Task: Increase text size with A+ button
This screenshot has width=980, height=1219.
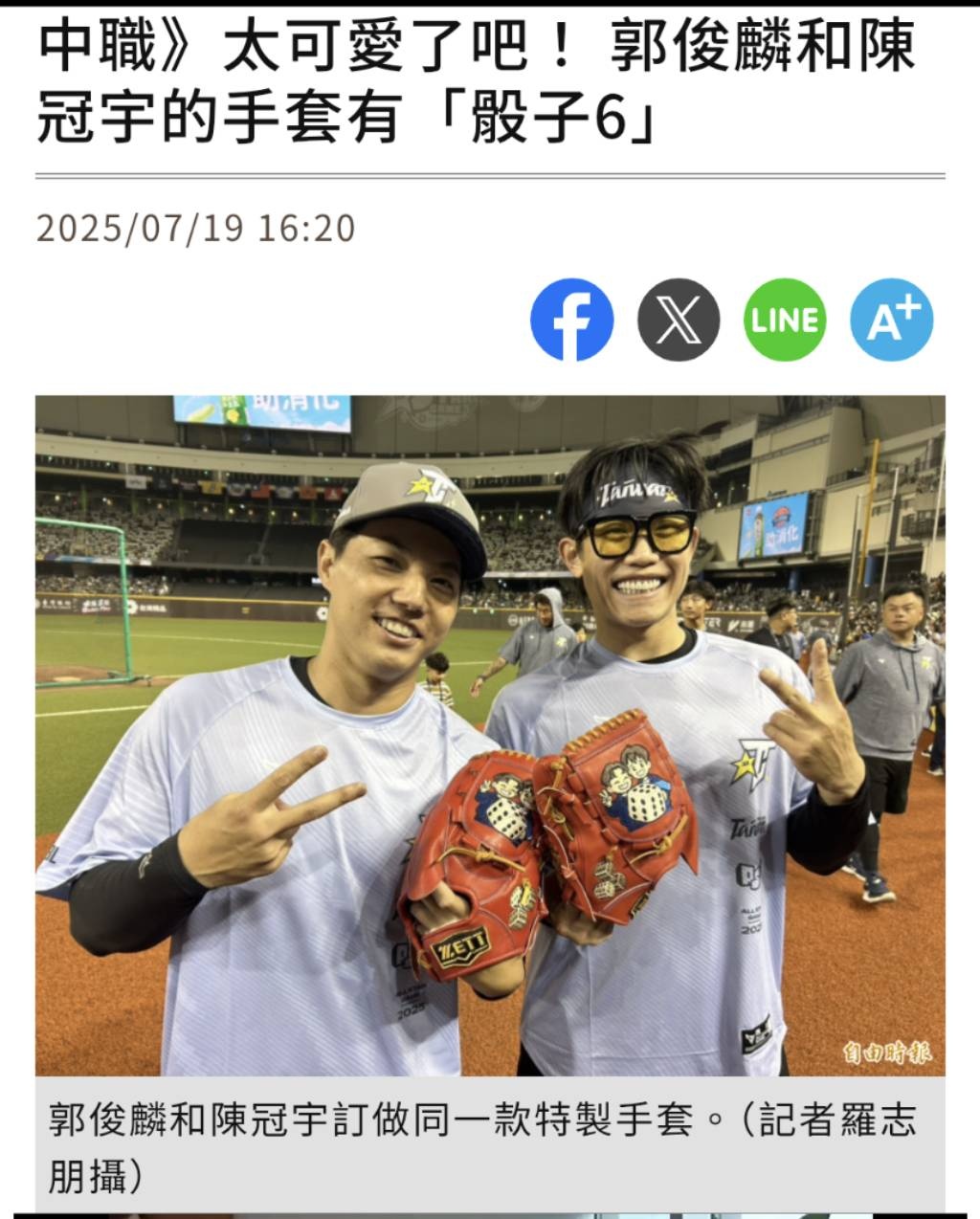Action: coord(891,320)
